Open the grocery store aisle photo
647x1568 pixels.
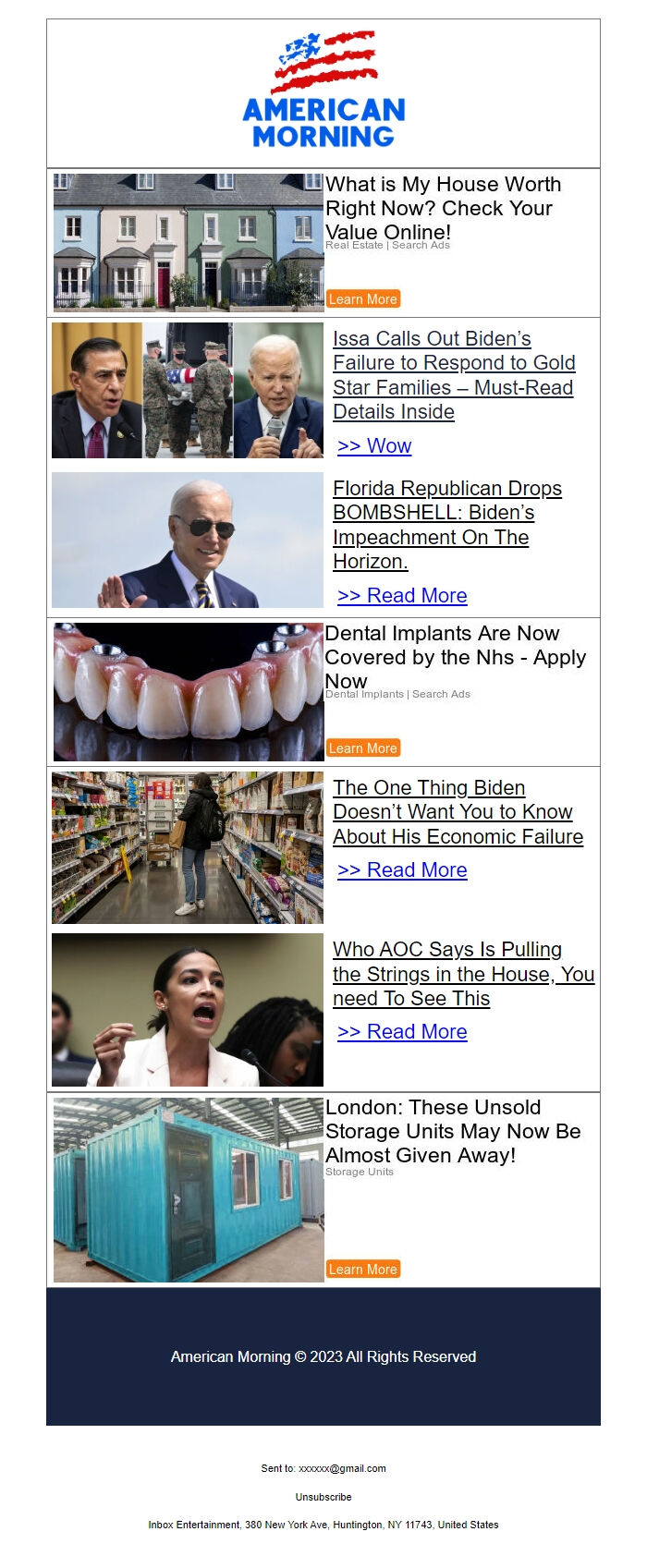[x=188, y=848]
